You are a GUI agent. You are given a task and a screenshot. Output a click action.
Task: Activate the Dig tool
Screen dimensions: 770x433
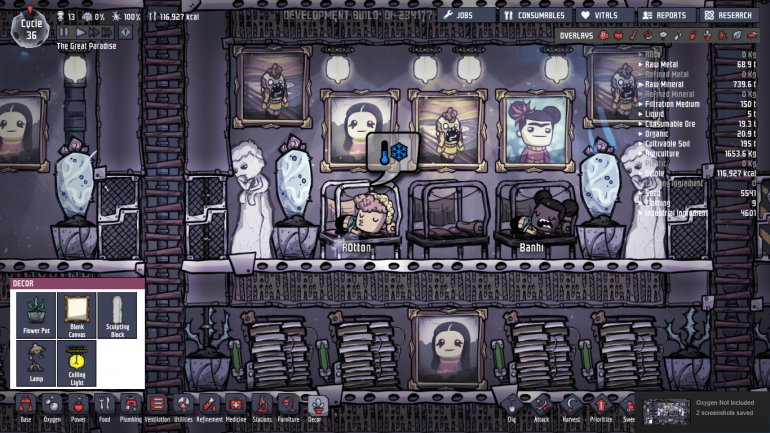click(x=511, y=408)
